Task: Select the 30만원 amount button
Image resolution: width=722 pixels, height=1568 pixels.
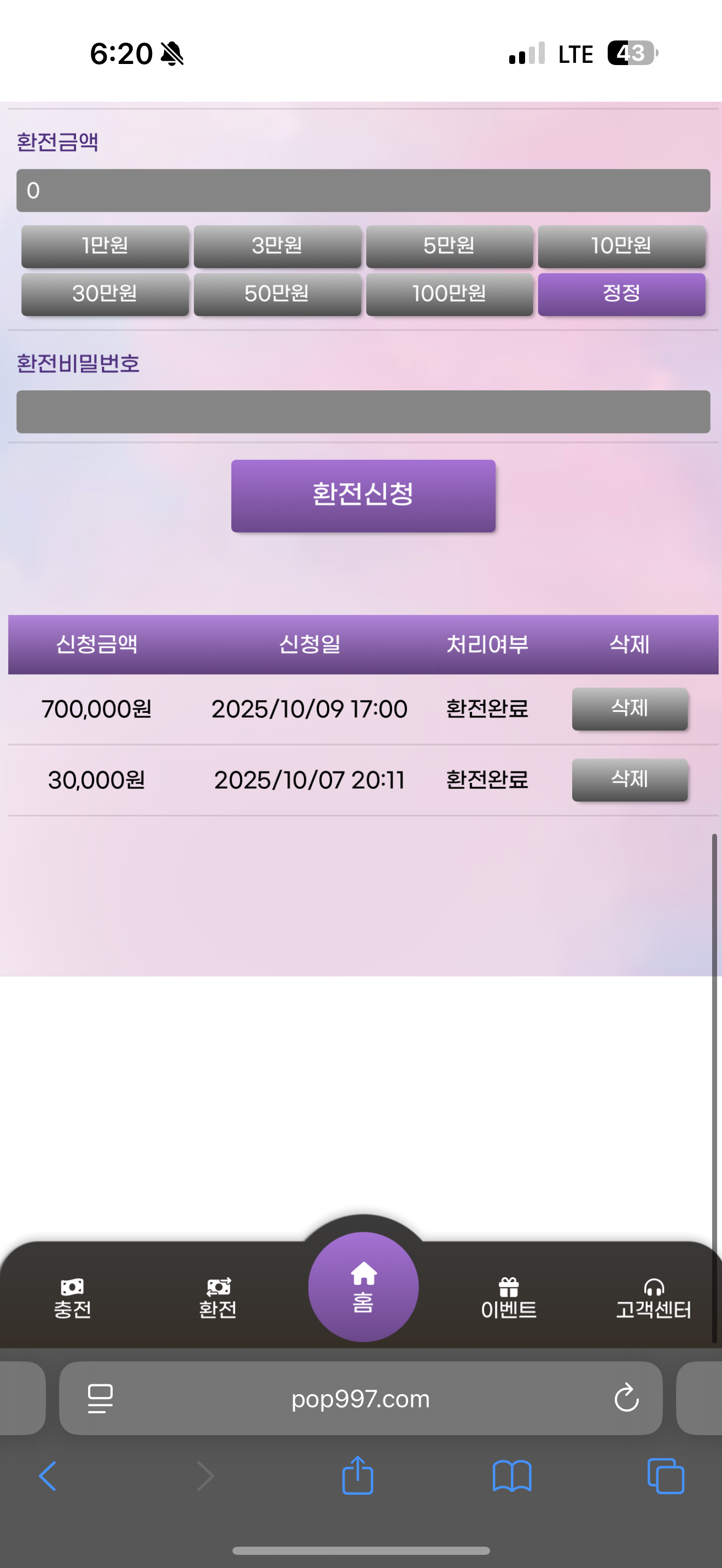Action: (104, 294)
